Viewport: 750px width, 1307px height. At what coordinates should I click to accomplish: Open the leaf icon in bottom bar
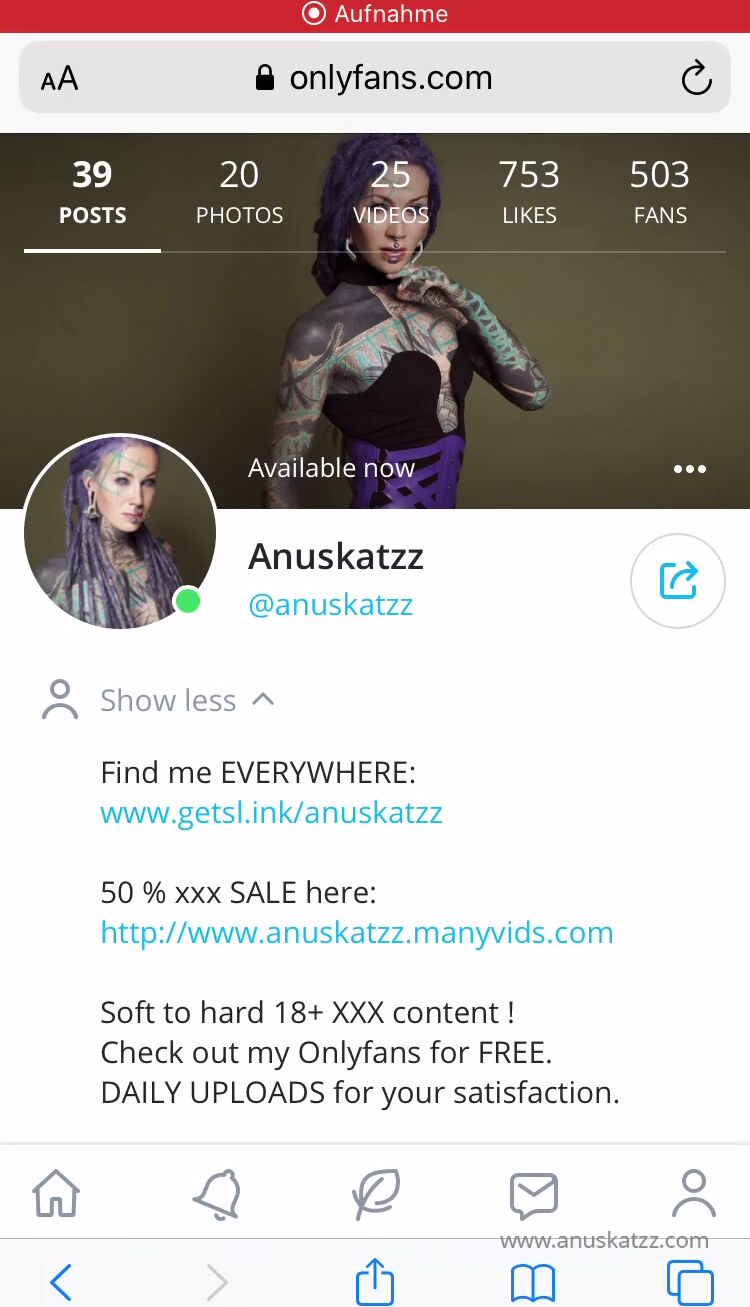point(375,1194)
